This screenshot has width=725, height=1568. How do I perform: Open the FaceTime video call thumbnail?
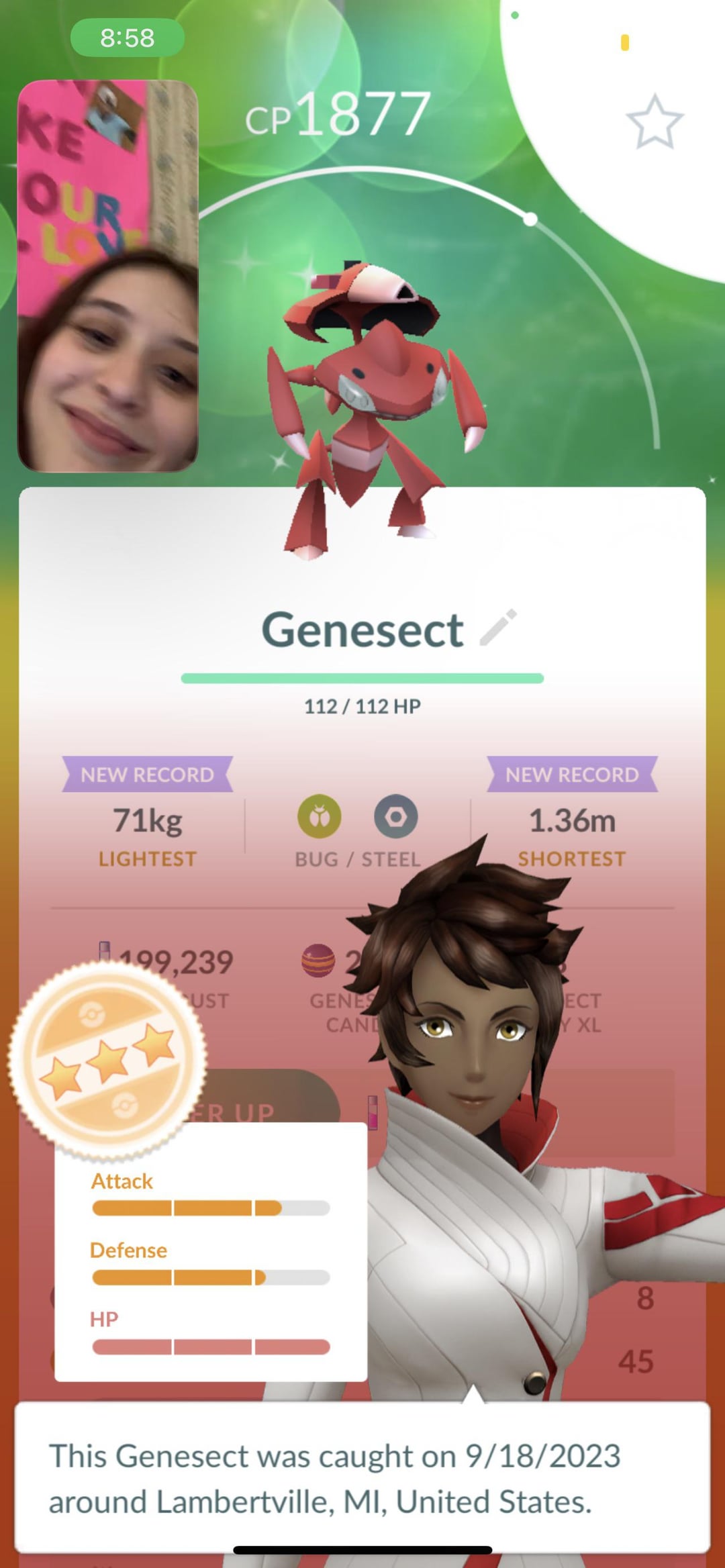pyautogui.click(x=107, y=275)
